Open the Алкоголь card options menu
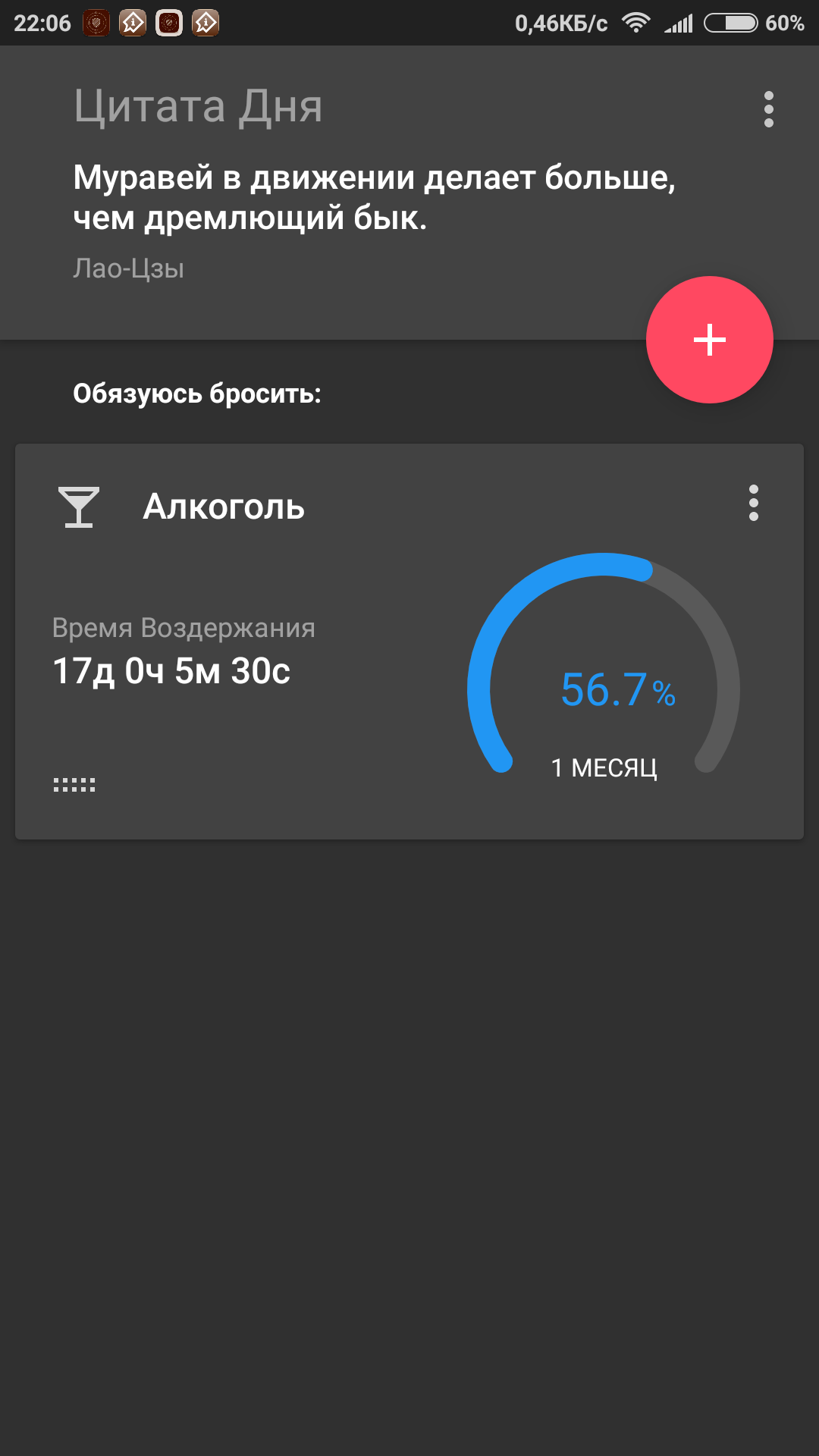Image resolution: width=819 pixels, height=1456 pixels. click(x=753, y=503)
